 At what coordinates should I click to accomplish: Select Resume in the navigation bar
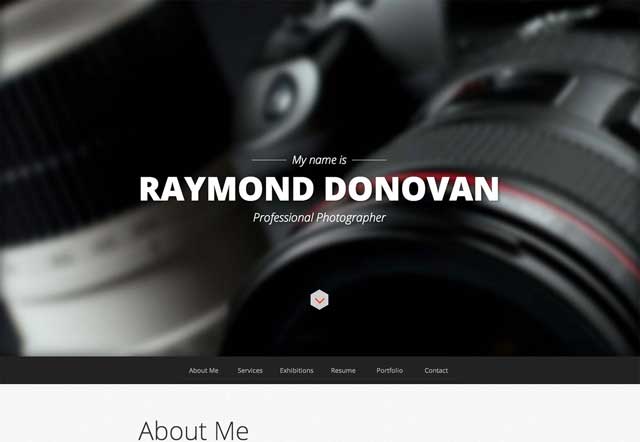[343, 371]
